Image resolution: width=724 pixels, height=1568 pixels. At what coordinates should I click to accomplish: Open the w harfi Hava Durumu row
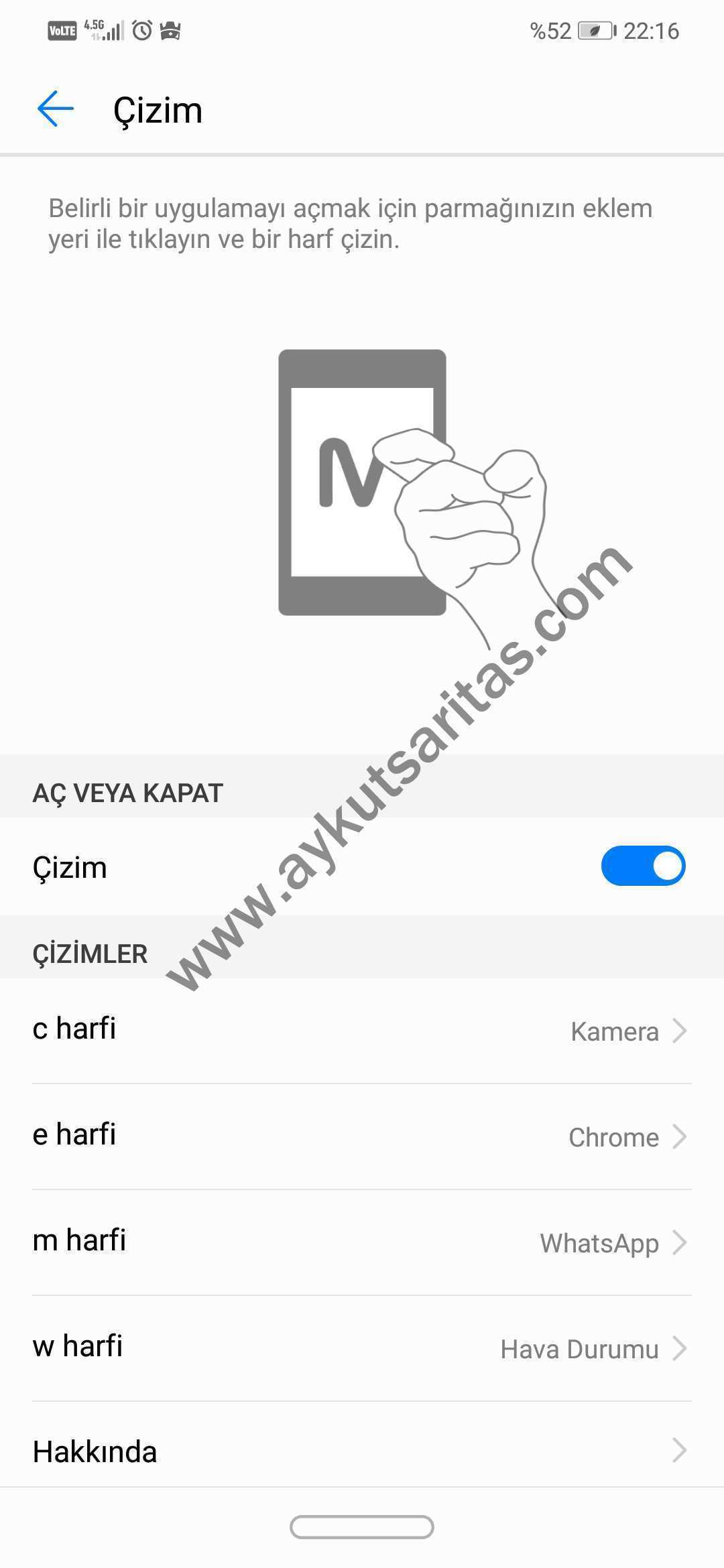click(x=362, y=1348)
